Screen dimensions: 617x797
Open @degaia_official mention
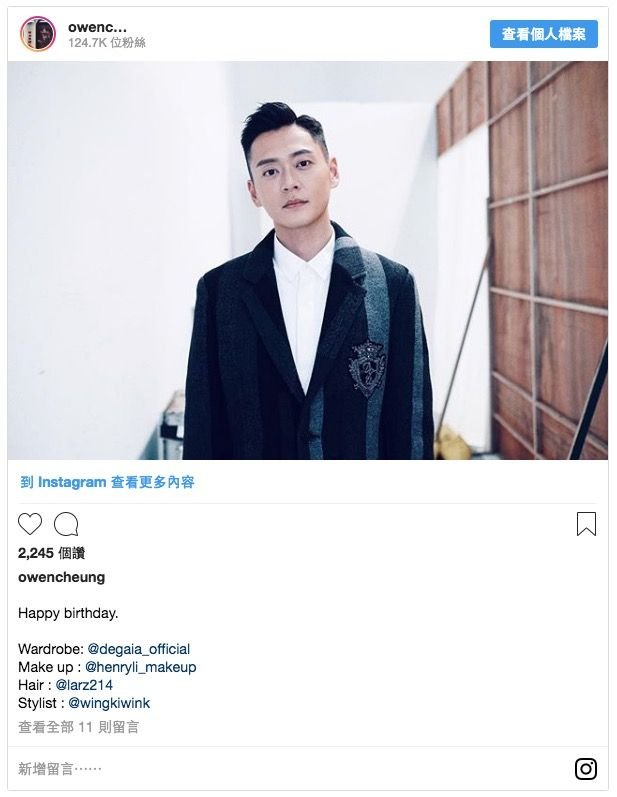point(139,649)
